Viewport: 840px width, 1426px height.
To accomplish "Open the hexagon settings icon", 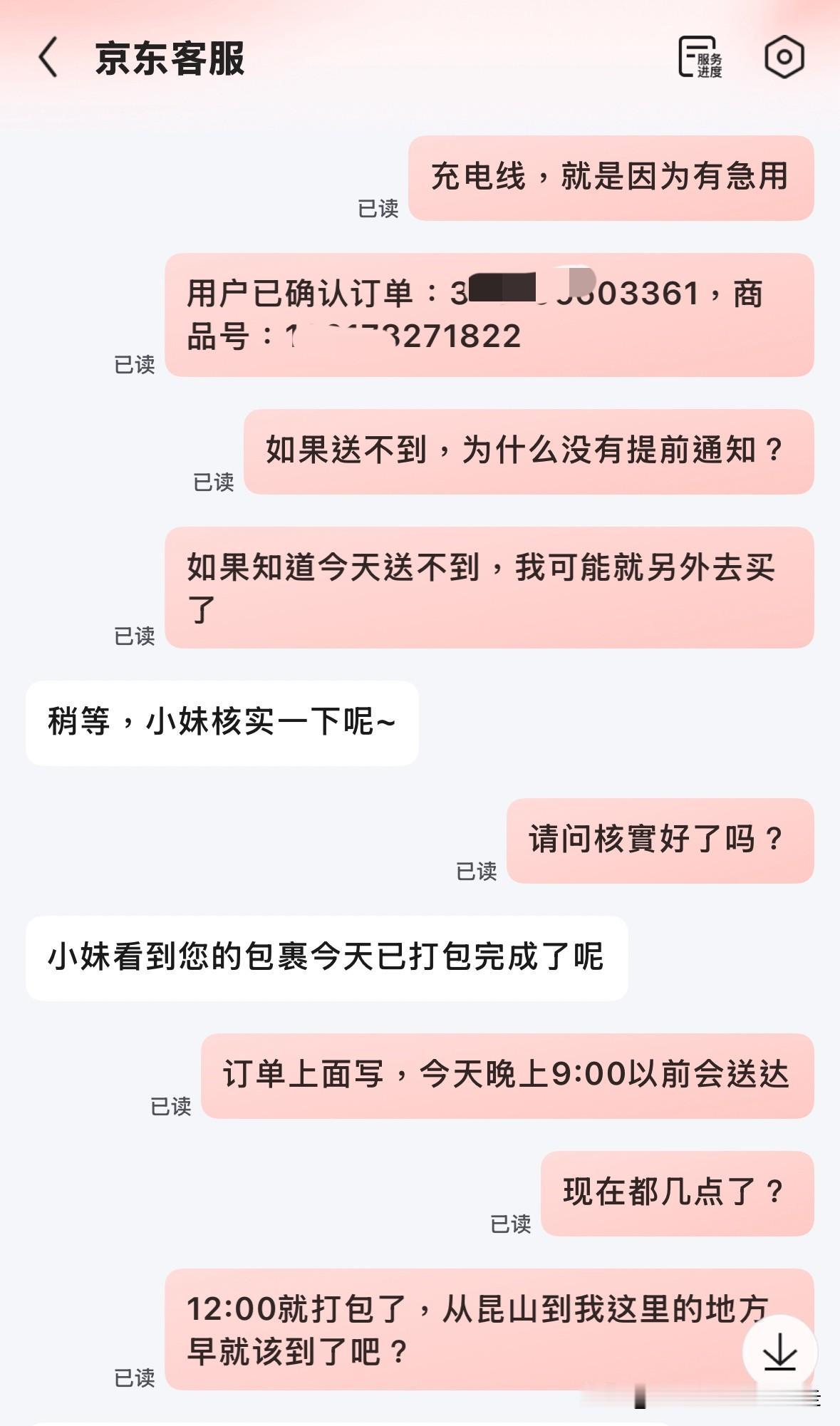I will [784, 57].
